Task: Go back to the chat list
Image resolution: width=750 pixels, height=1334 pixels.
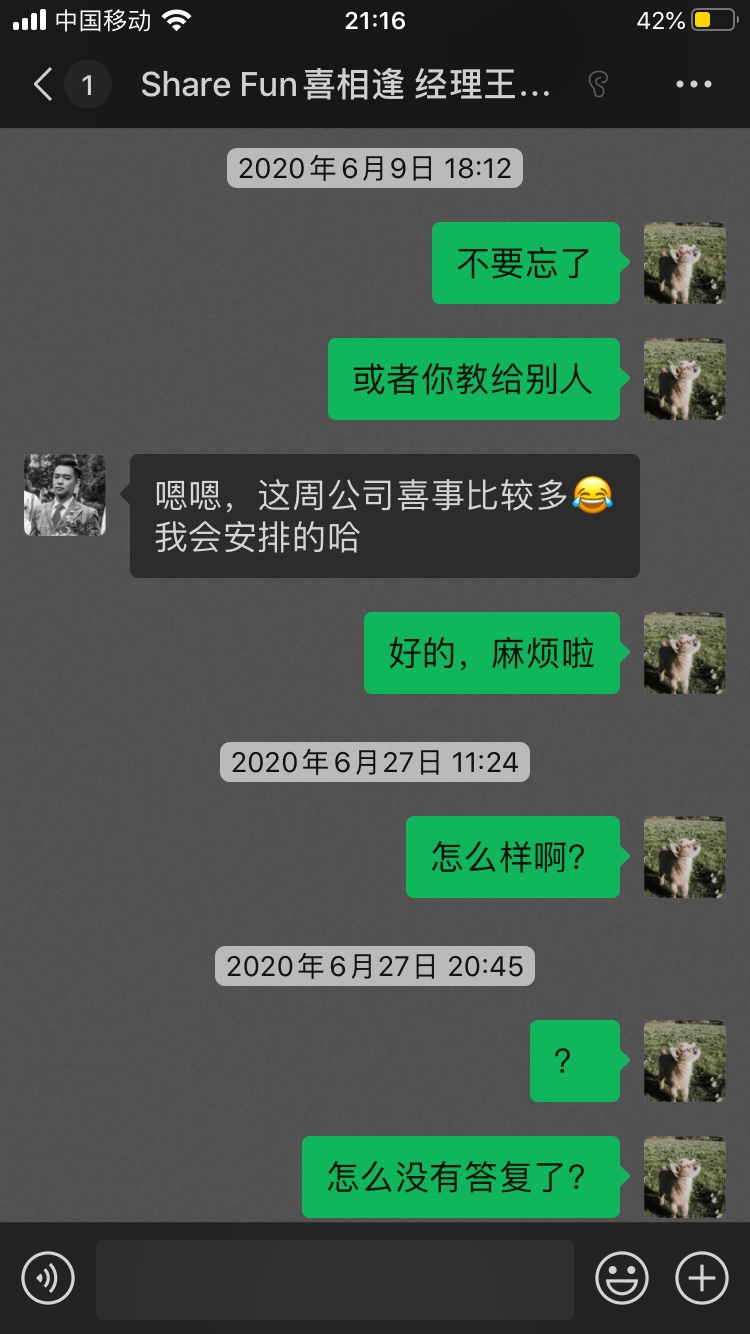Action: [x=43, y=85]
